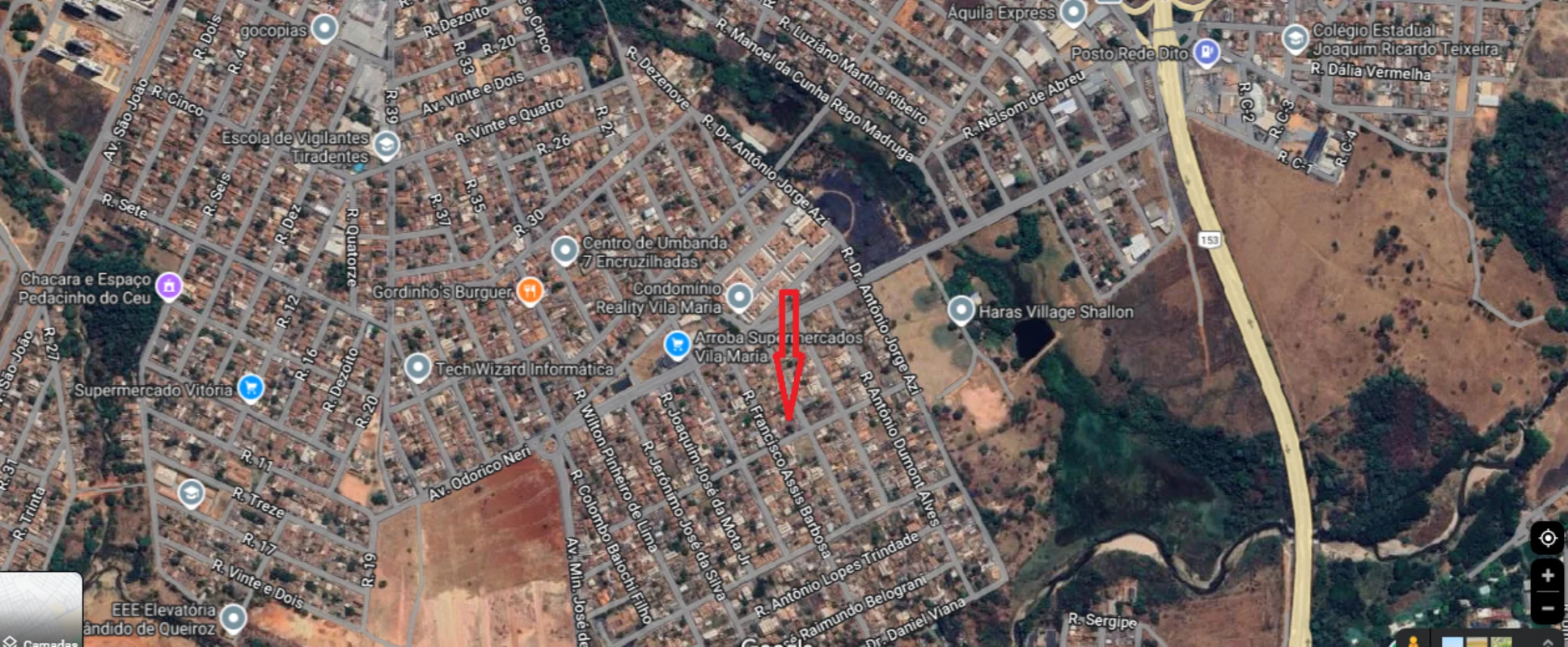Tap the gocopias place pin
Viewport: 1568px width, 647px height.
coord(324,28)
